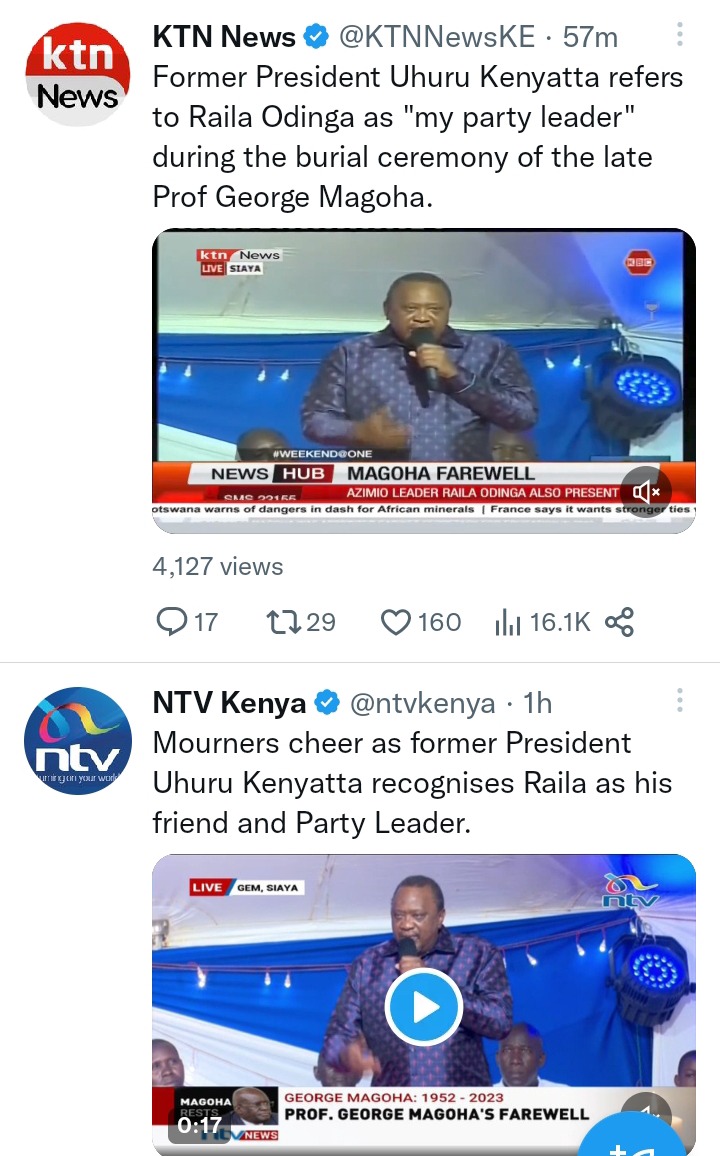Reply to the KTN News tweet

tap(173, 622)
